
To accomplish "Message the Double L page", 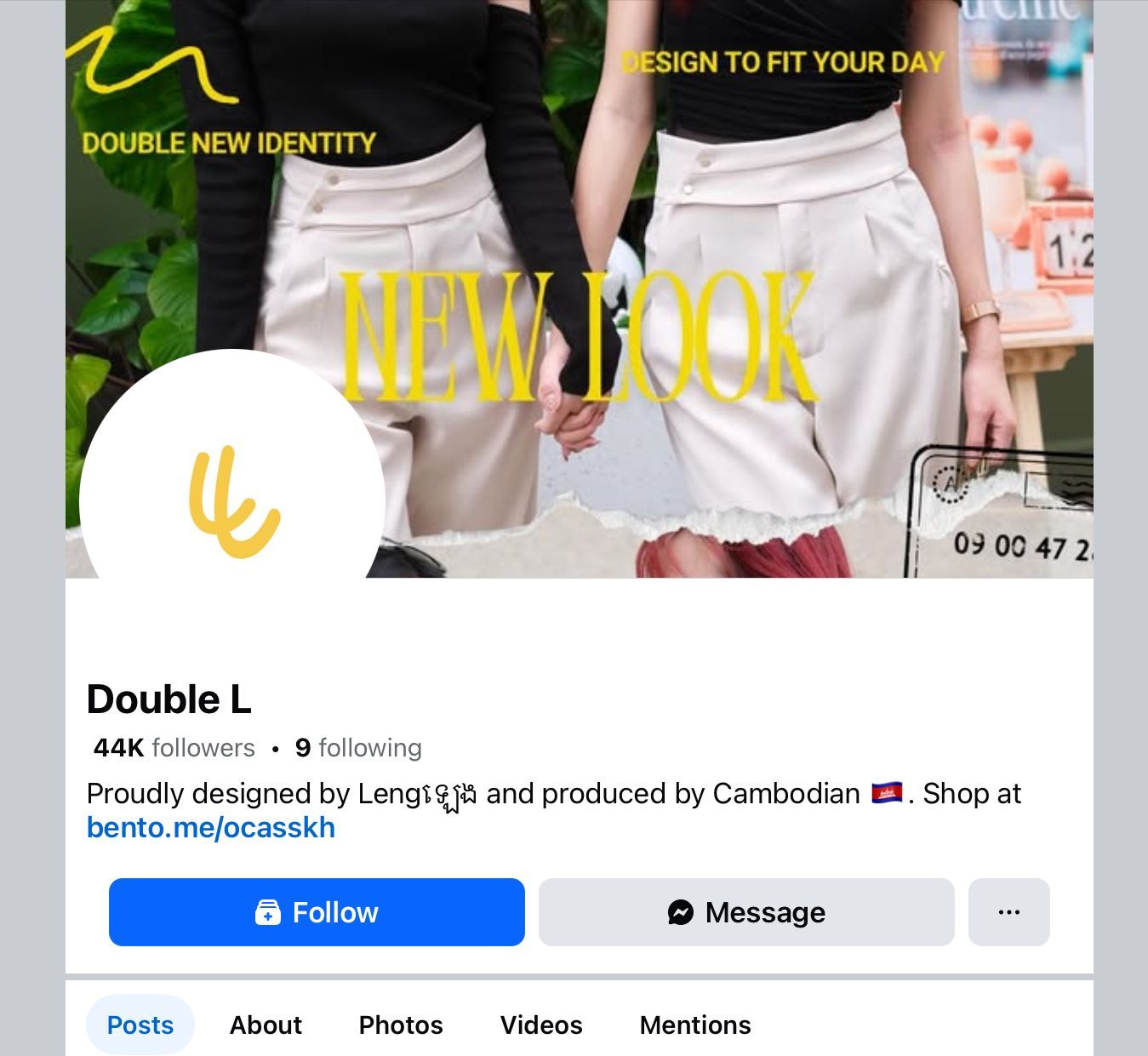I will coord(746,912).
